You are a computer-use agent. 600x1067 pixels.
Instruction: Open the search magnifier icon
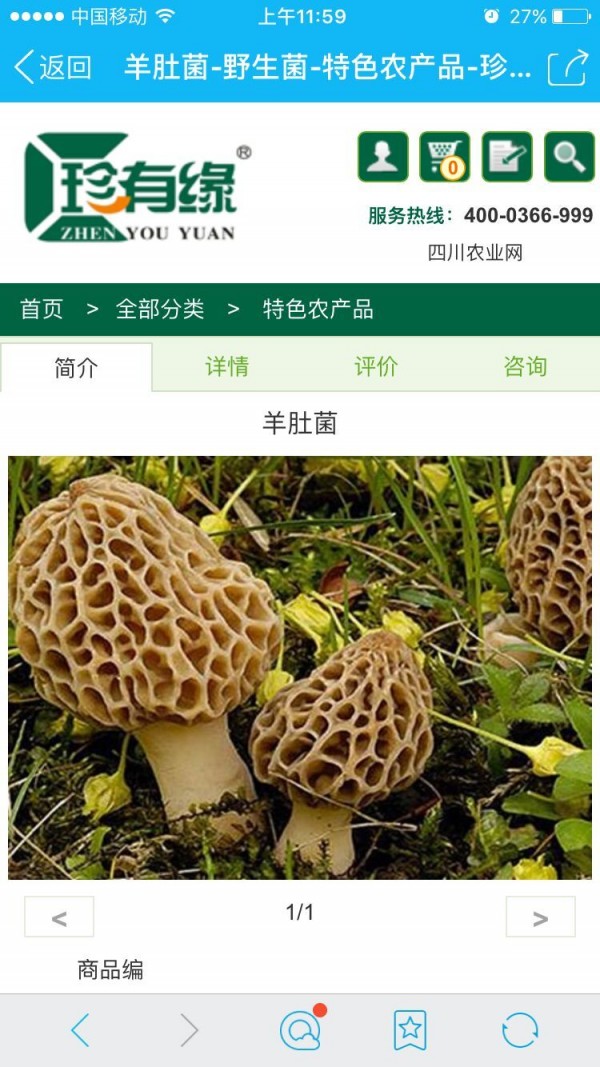[x=569, y=157]
